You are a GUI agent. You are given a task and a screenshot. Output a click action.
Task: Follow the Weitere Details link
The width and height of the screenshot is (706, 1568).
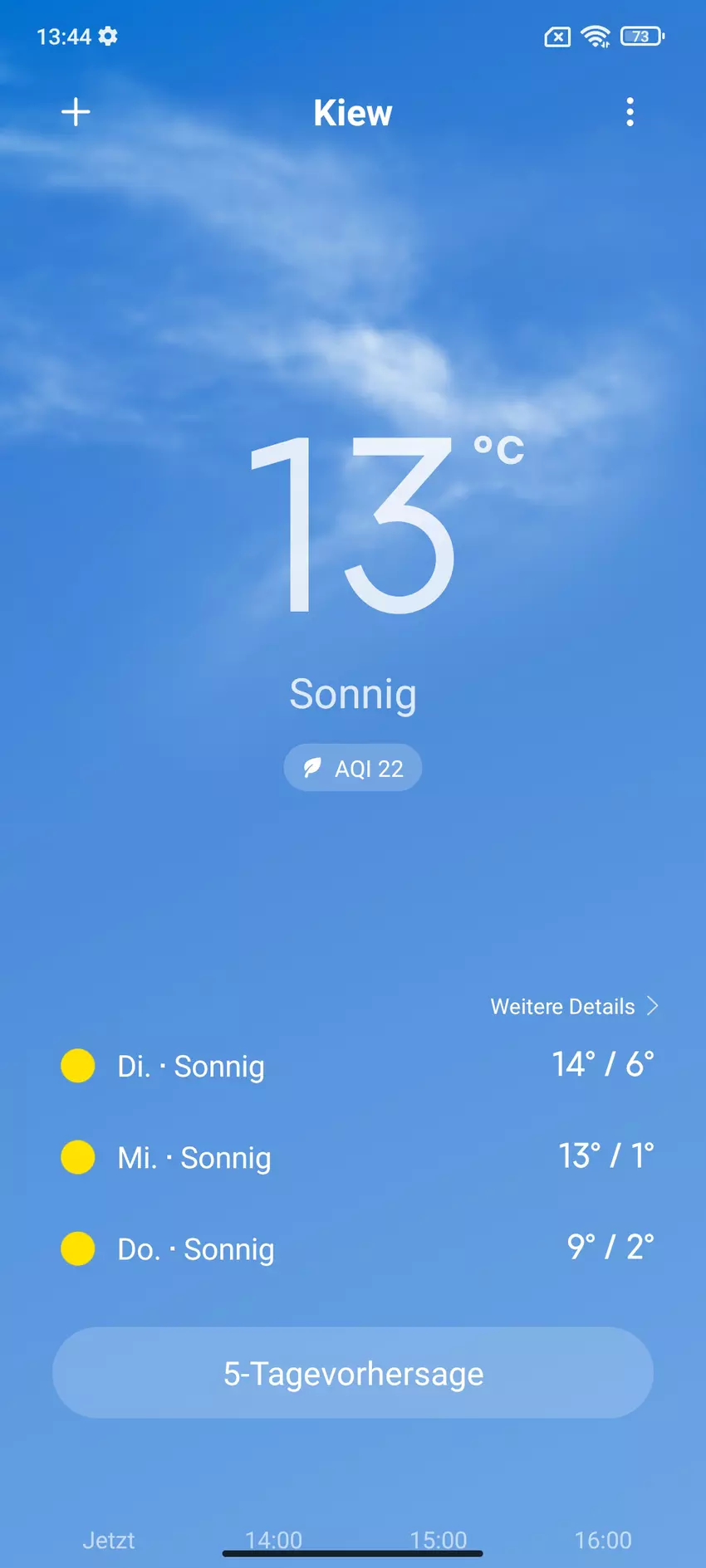coord(562,1006)
